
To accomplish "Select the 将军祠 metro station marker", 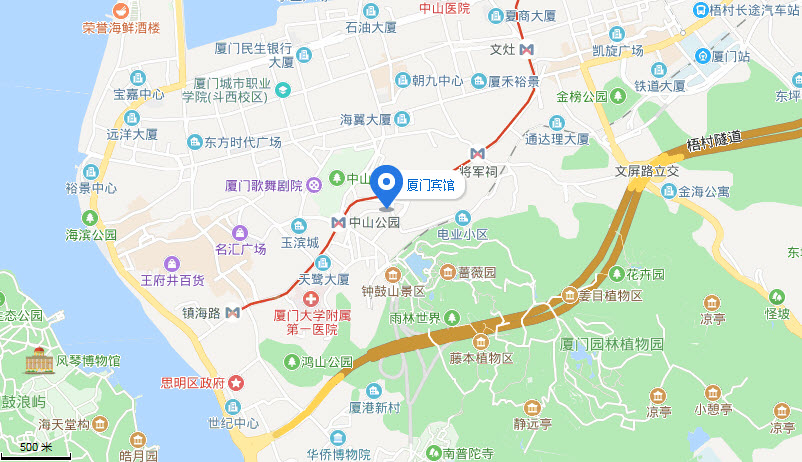I will [477, 153].
